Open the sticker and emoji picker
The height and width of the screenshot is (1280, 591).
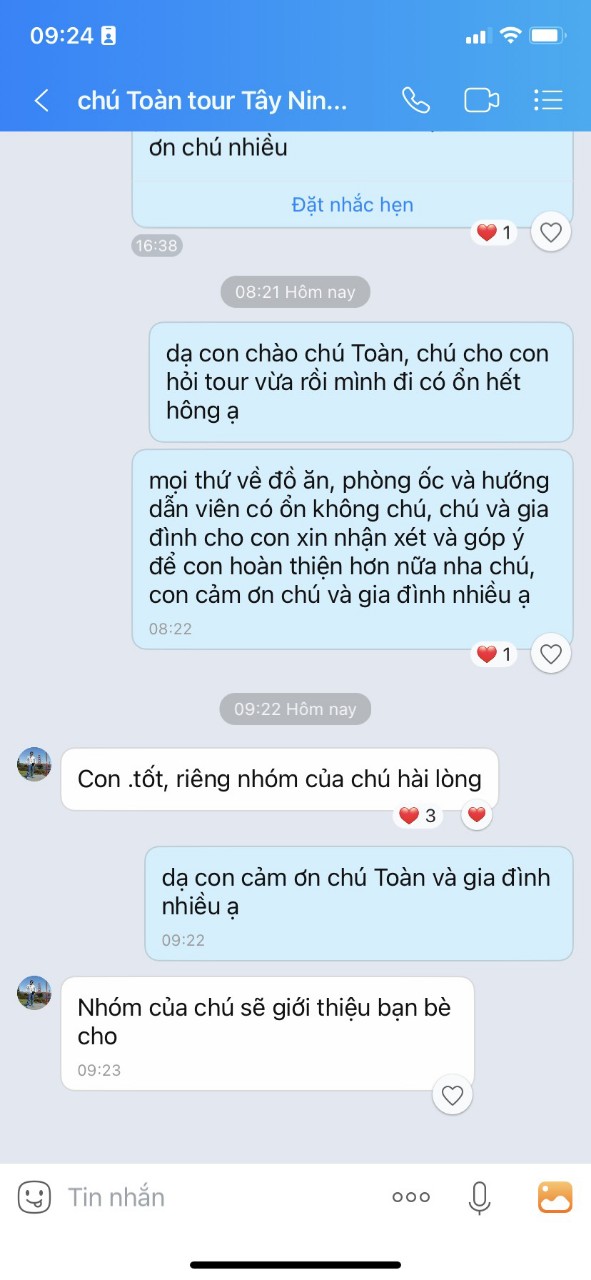click(x=34, y=1196)
